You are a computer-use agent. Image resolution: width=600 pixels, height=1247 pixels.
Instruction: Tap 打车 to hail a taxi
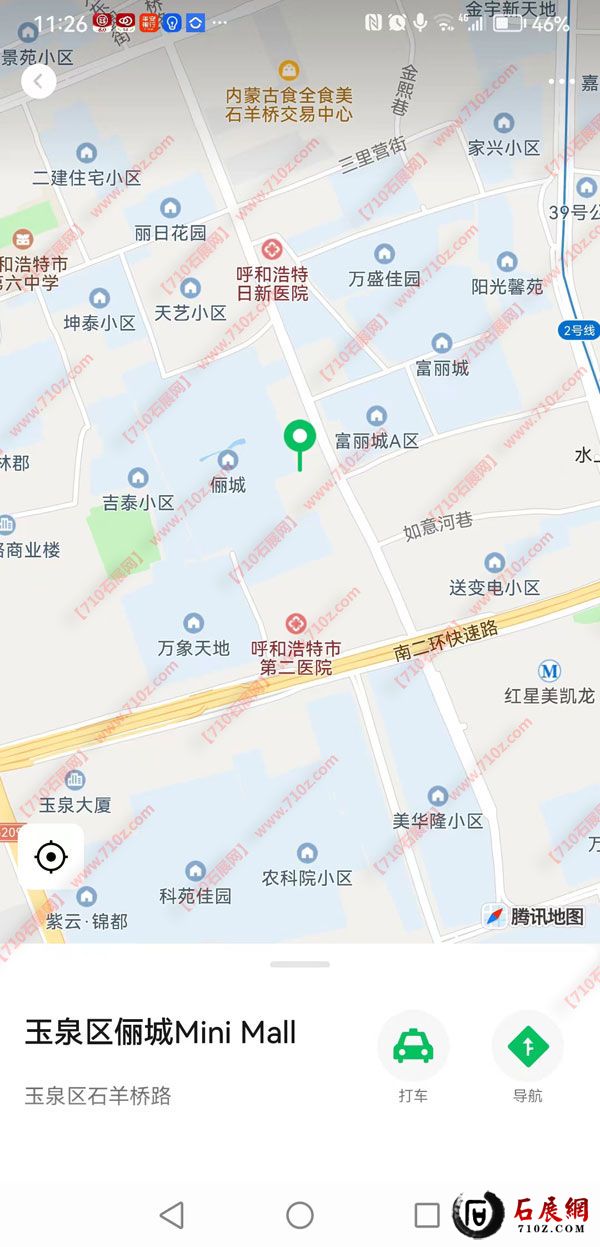tap(412, 1046)
